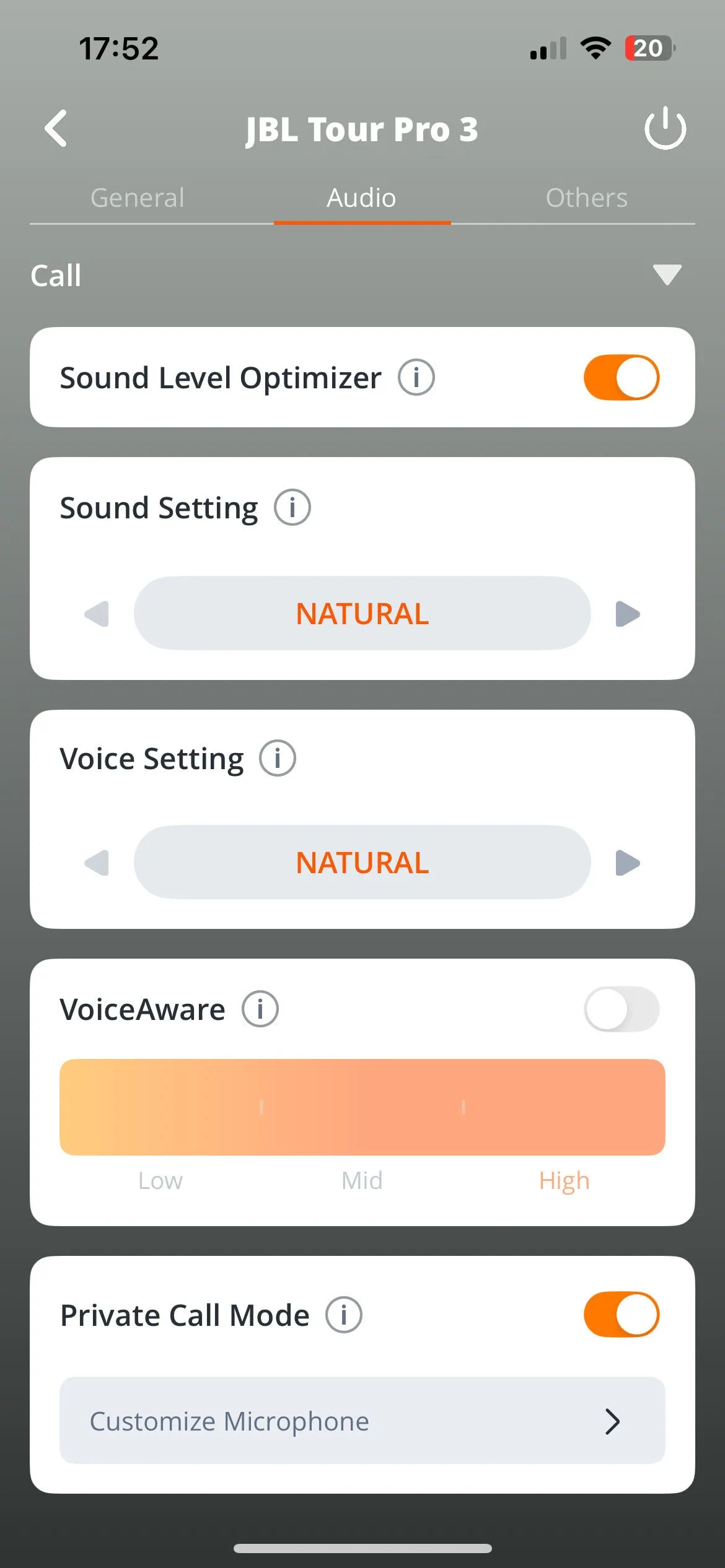
Task: Show info for Private Call Mode
Action: point(344,1315)
